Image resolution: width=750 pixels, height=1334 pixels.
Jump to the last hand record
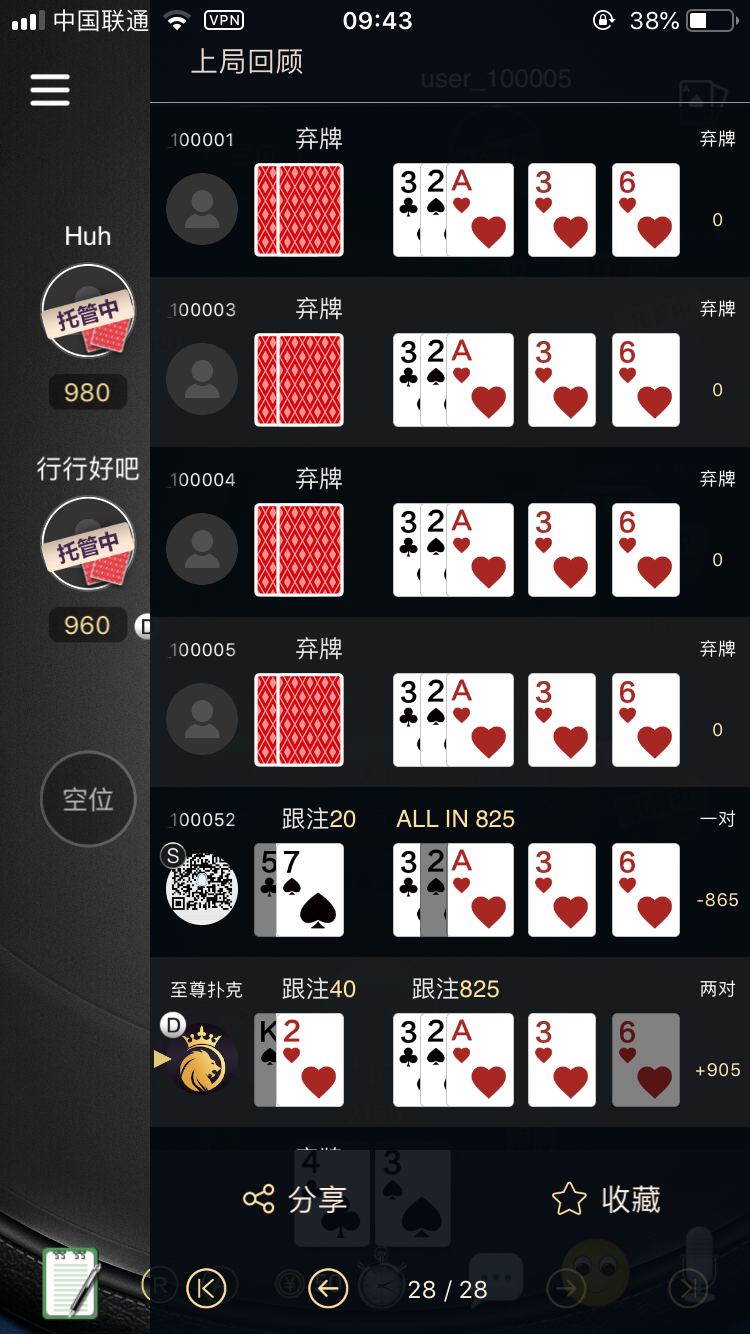pos(688,1289)
